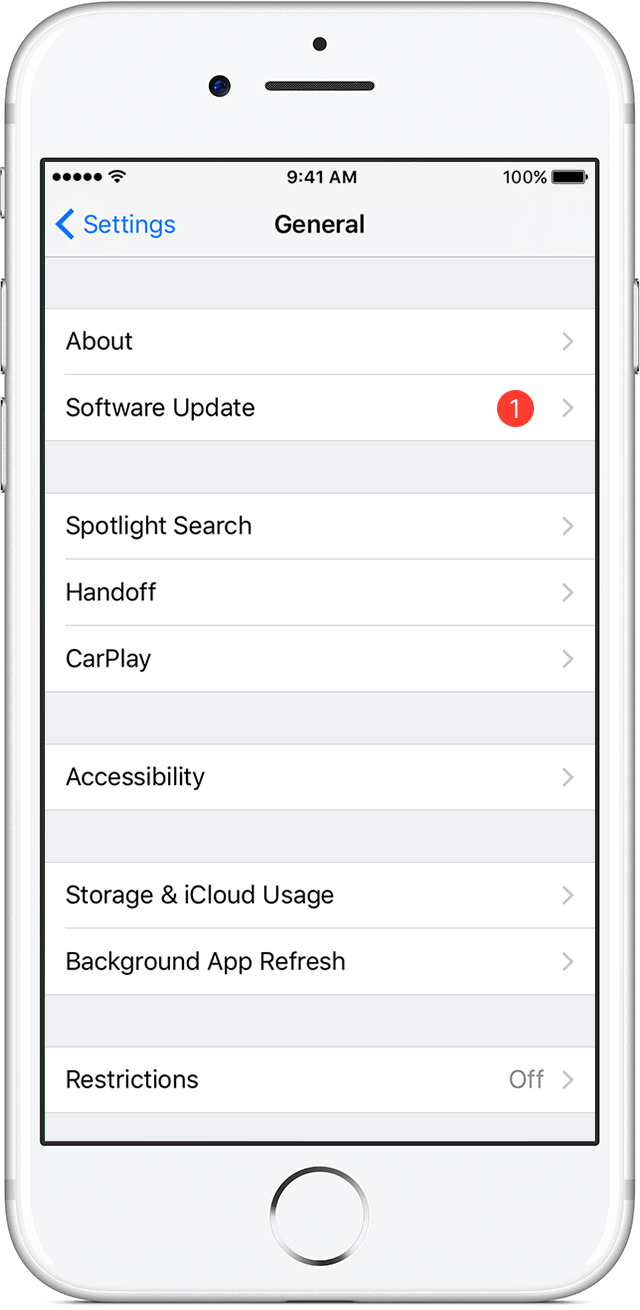The height and width of the screenshot is (1310, 640).
Task: Go back to Settings
Action: tap(115, 224)
